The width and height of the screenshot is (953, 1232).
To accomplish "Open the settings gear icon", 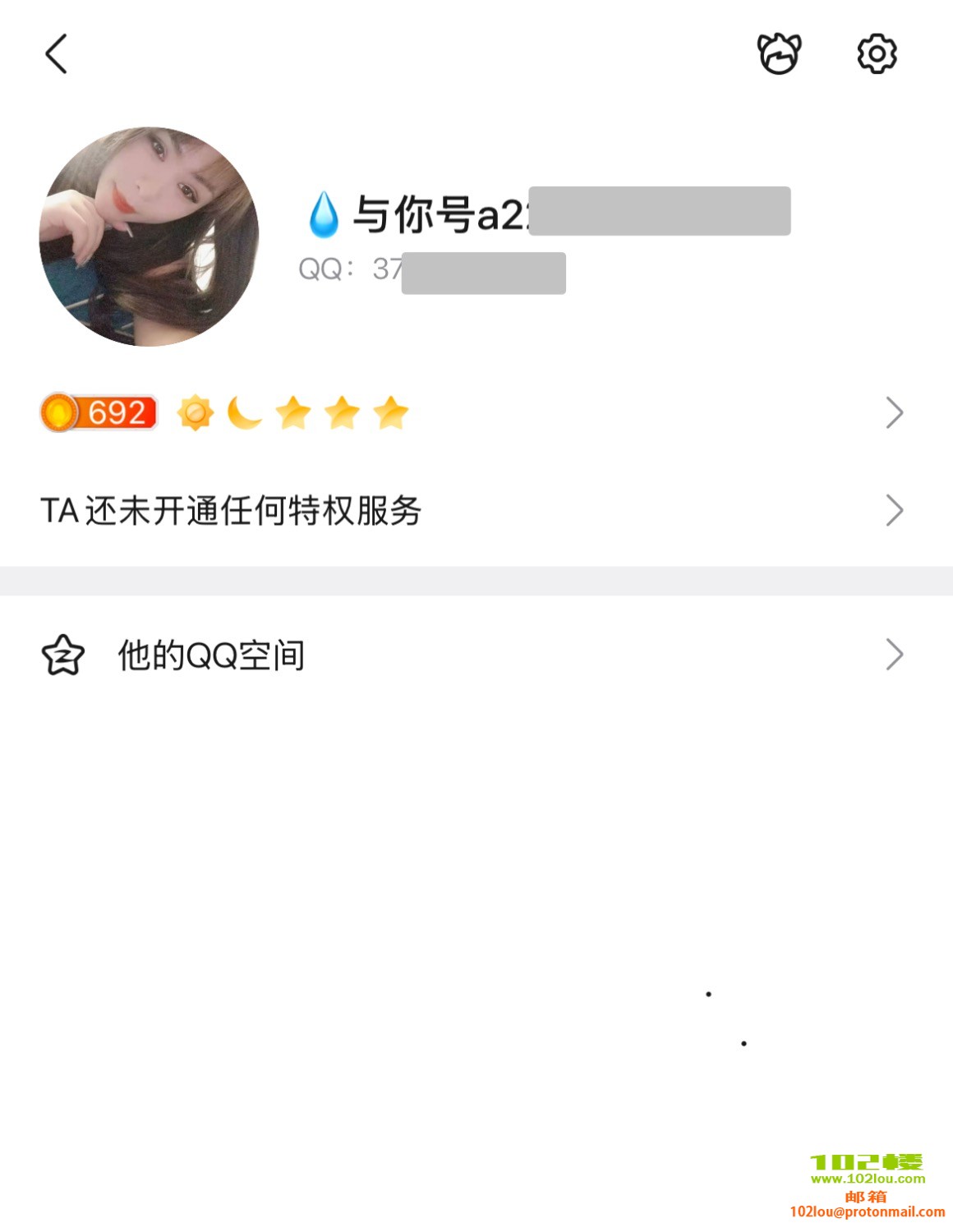I will pyautogui.click(x=877, y=54).
